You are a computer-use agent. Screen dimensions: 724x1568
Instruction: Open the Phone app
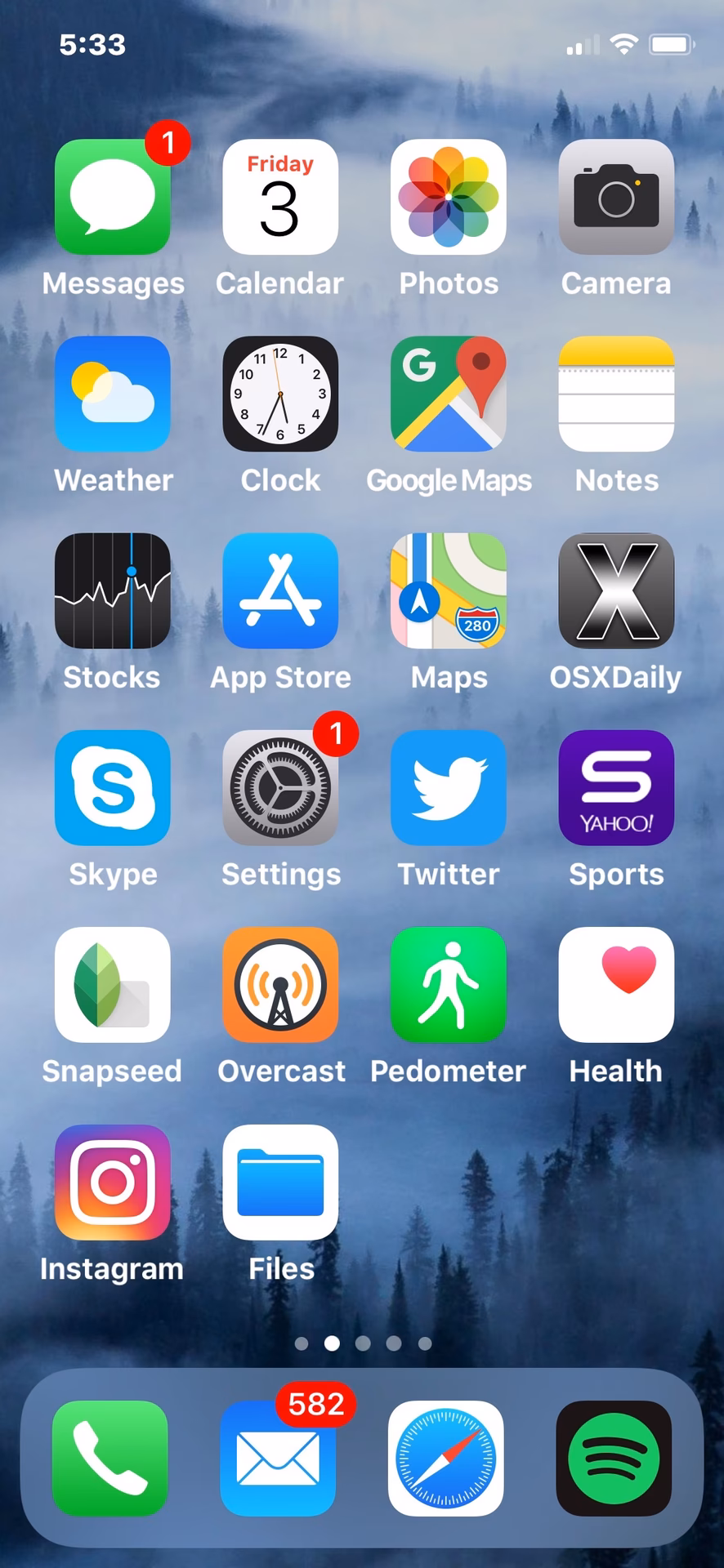[x=109, y=1459]
